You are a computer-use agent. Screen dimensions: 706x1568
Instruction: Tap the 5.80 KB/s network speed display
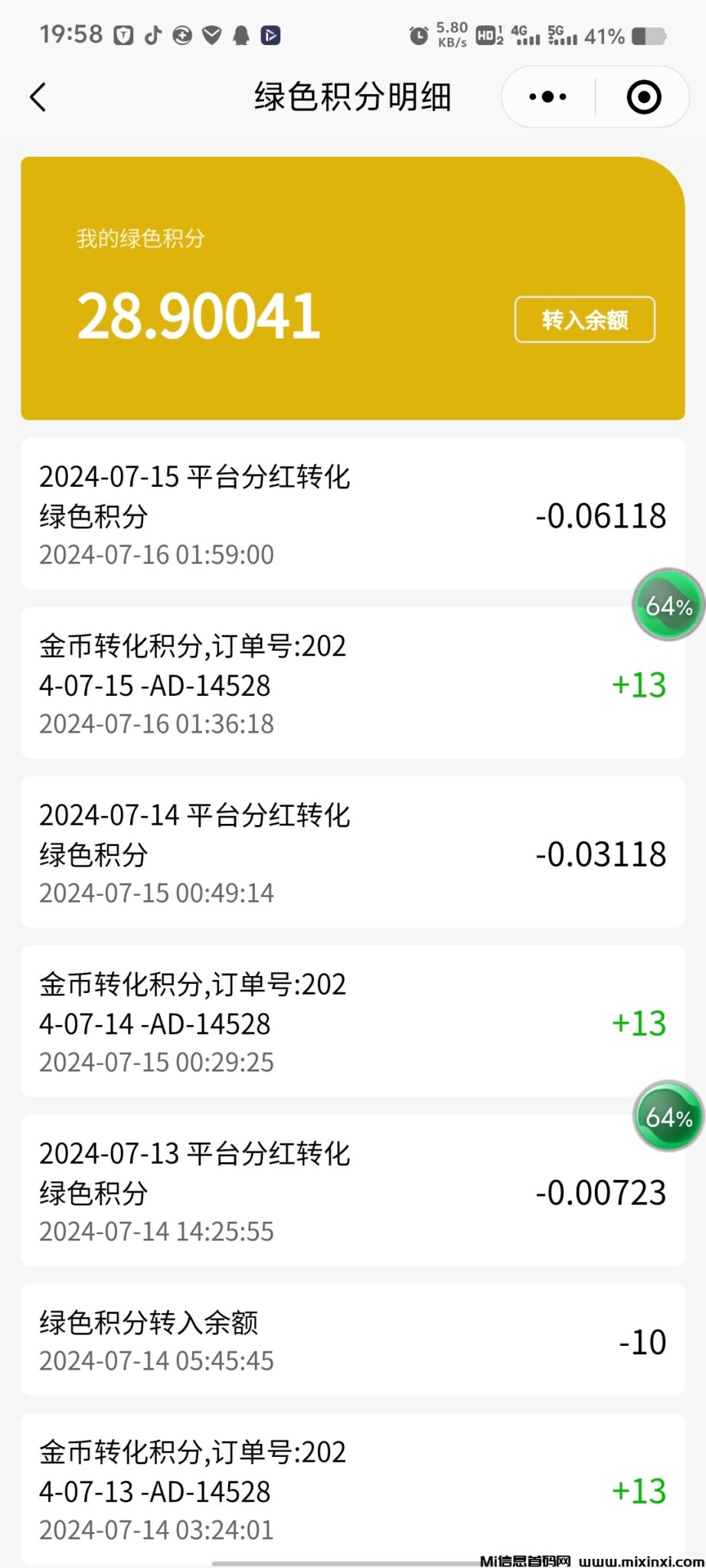tap(451, 34)
